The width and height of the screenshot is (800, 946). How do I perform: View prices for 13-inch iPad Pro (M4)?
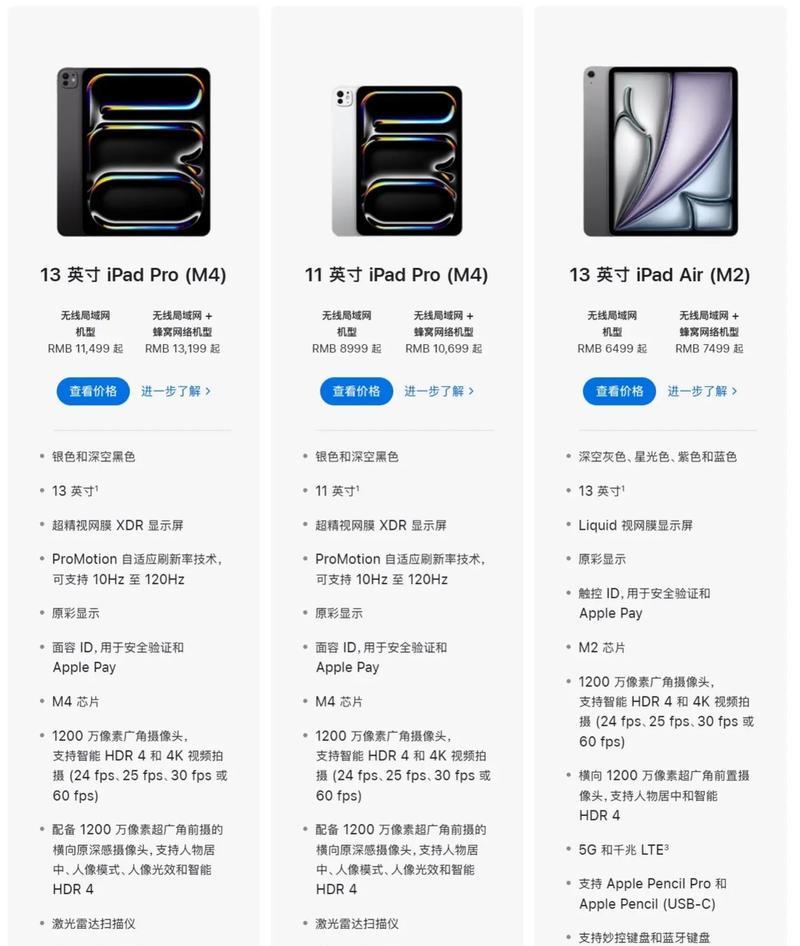(x=93, y=391)
